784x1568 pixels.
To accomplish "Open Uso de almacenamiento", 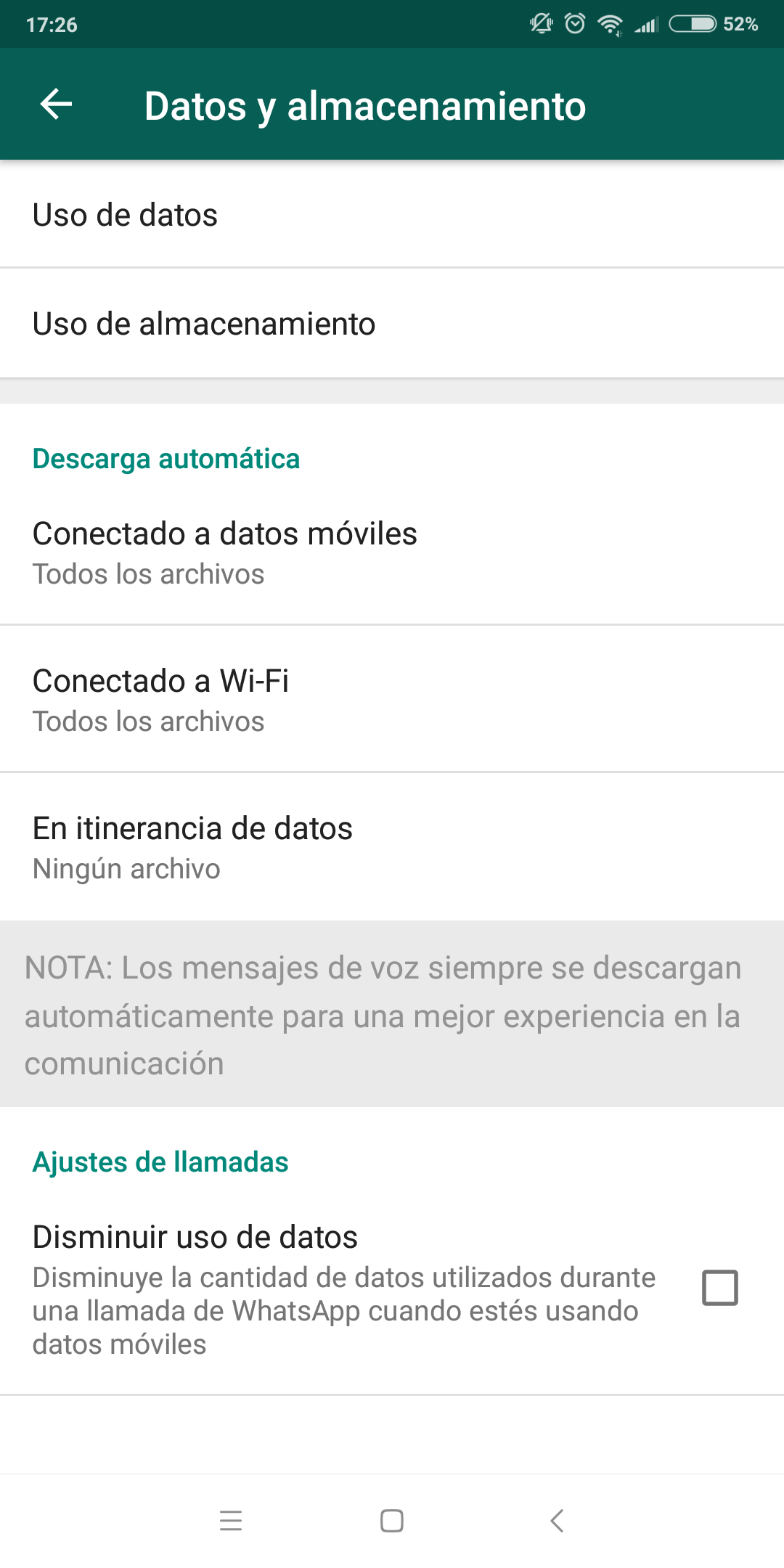I will (x=392, y=324).
